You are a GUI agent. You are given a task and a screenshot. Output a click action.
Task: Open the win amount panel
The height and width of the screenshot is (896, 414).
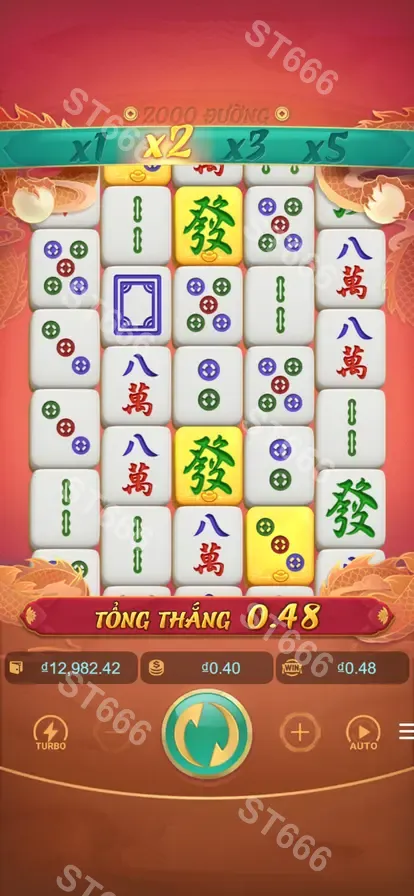click(343, 668)
